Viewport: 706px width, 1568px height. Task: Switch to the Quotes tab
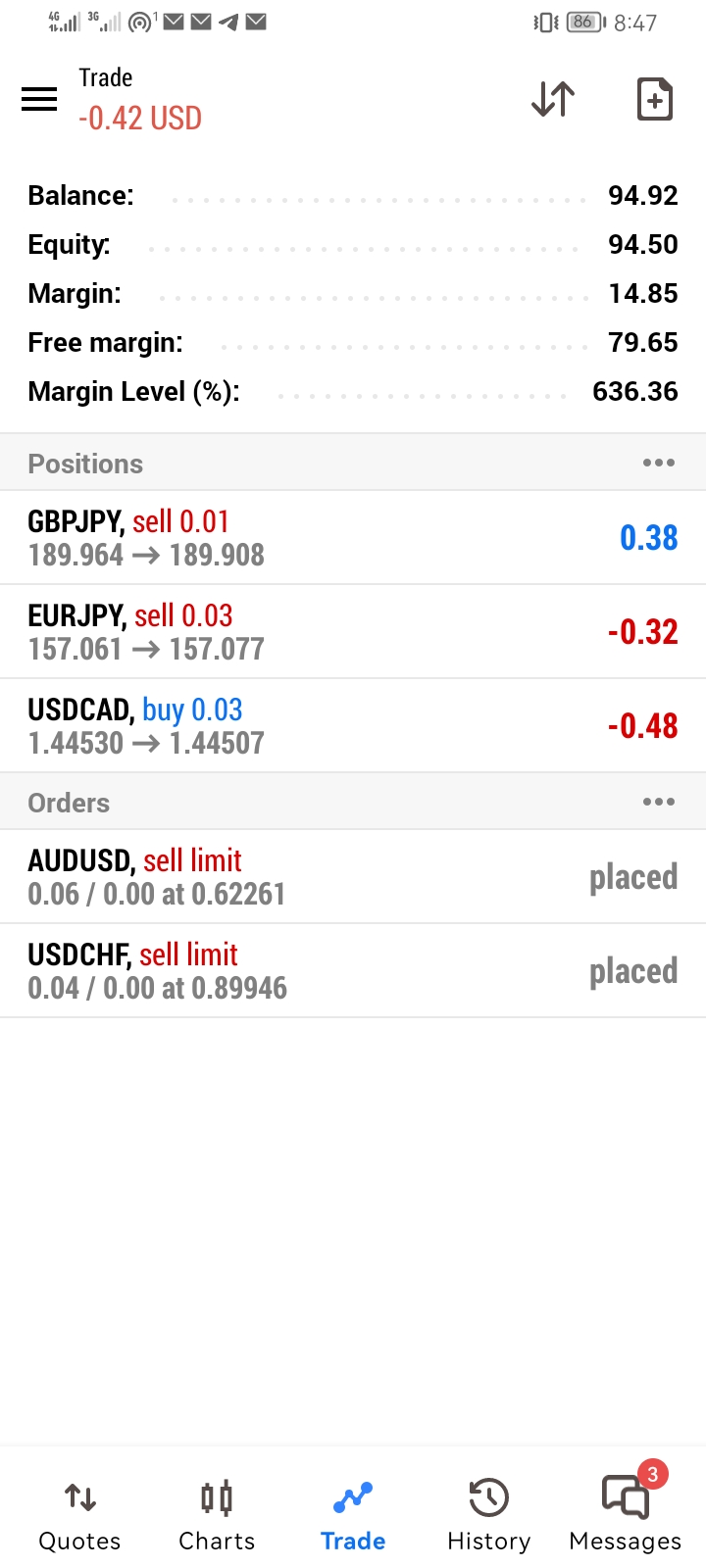pyautogui.click(x=79, y=1515)
